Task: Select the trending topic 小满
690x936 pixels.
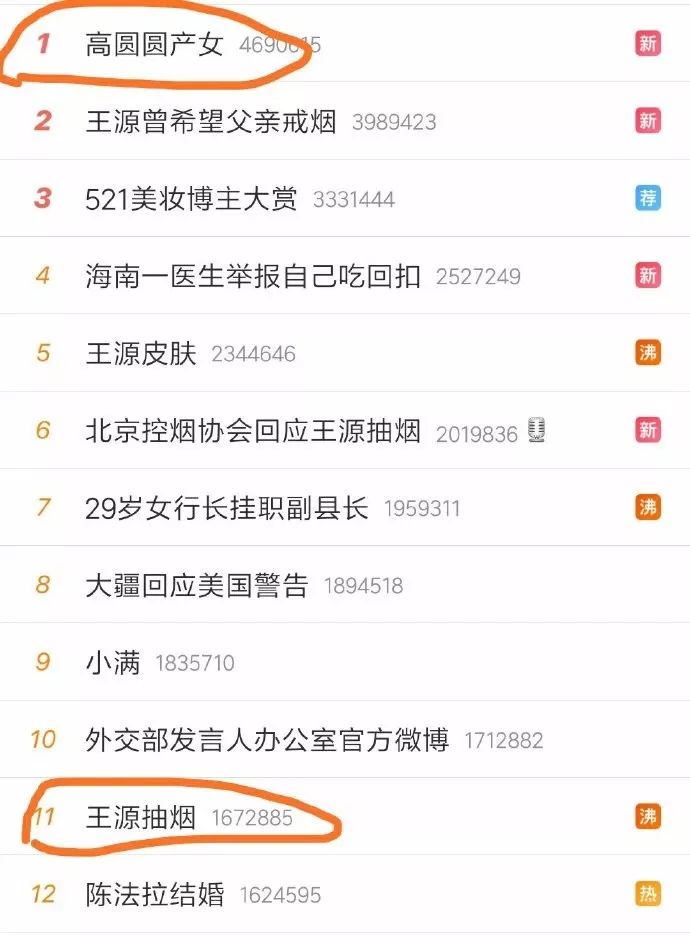Action: click(x=113, y=662)
